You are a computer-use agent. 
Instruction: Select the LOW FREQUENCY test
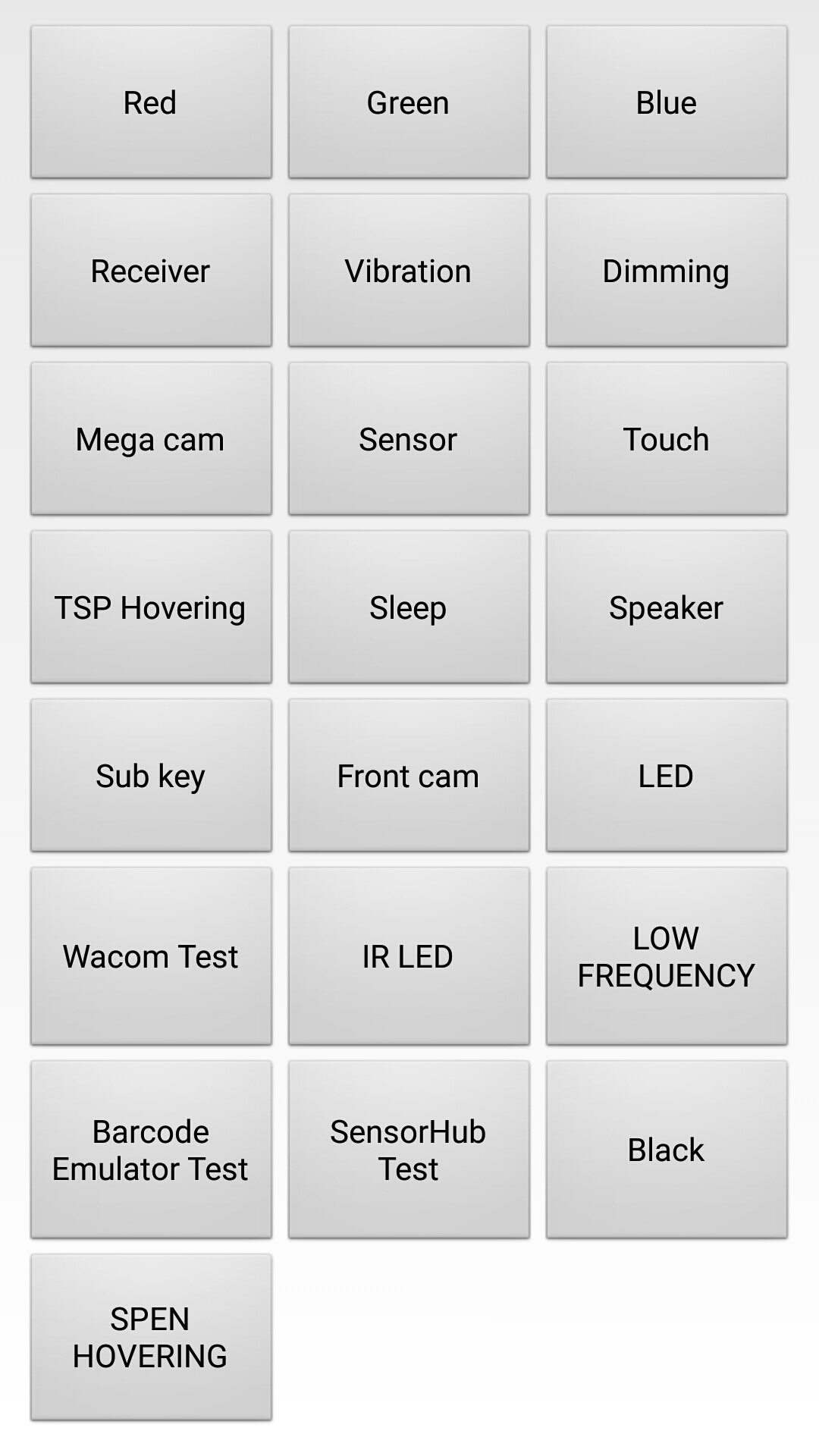[x=667, y=956]
